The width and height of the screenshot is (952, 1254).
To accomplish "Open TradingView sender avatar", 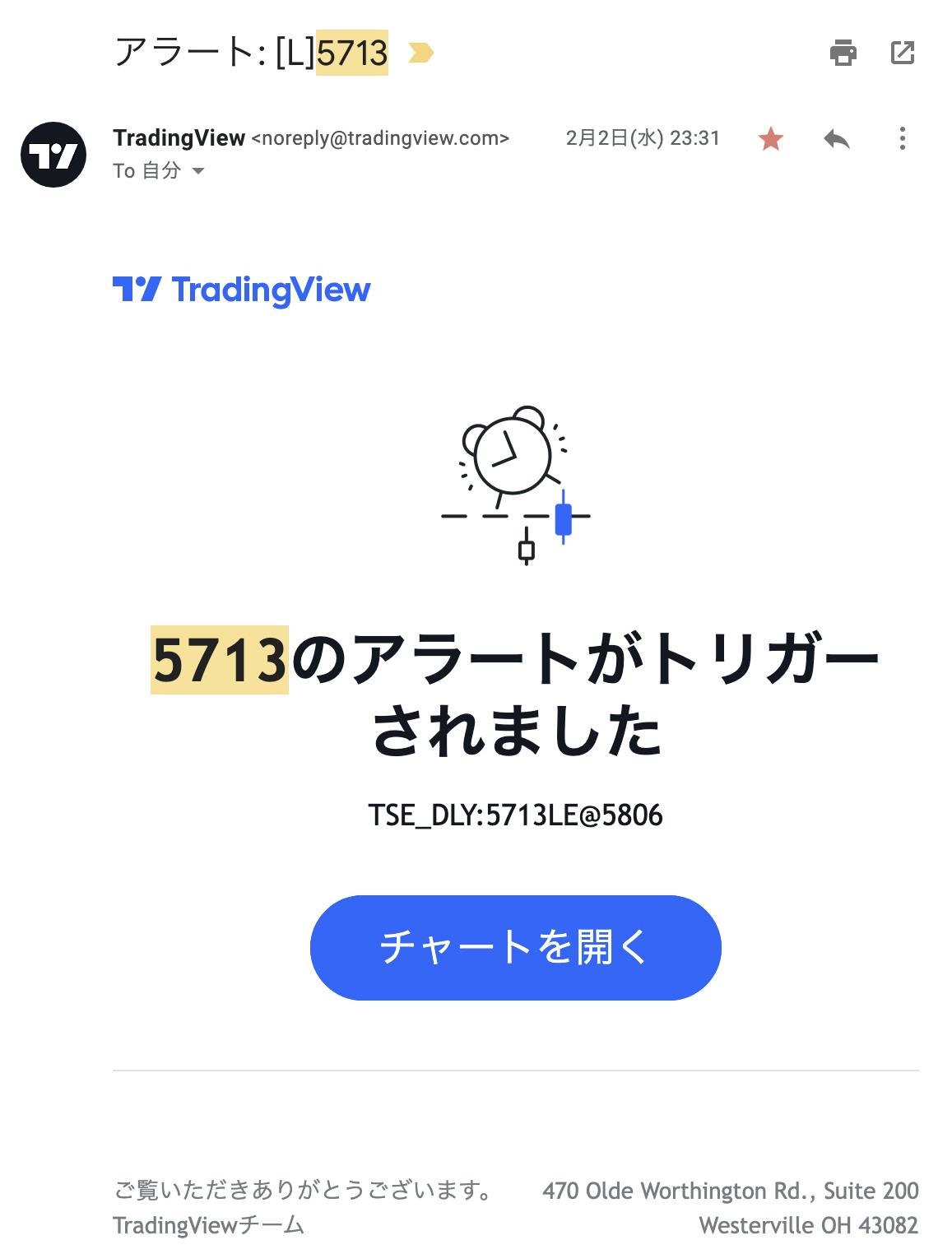I will pos(53,155).
